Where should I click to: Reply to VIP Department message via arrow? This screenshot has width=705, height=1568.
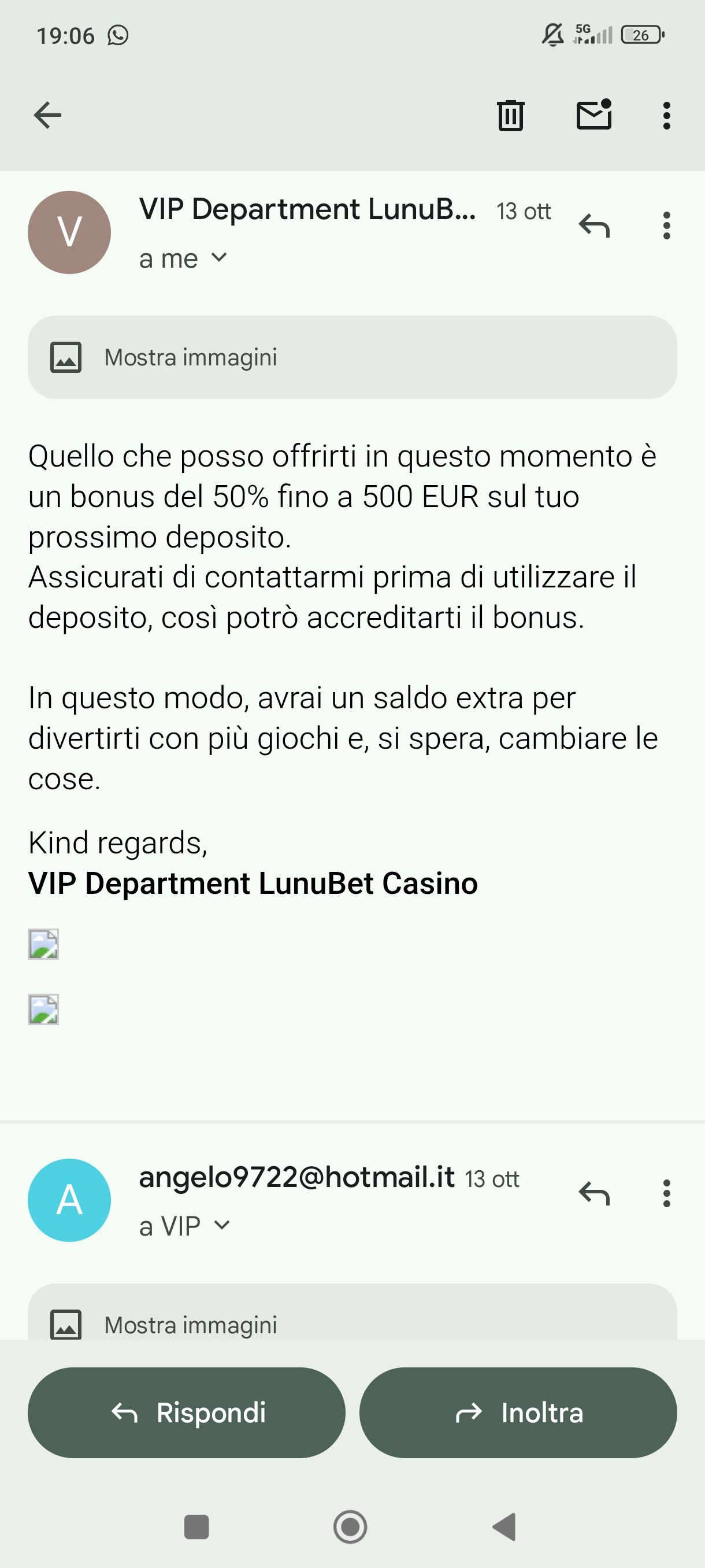(x=593, y=226)
